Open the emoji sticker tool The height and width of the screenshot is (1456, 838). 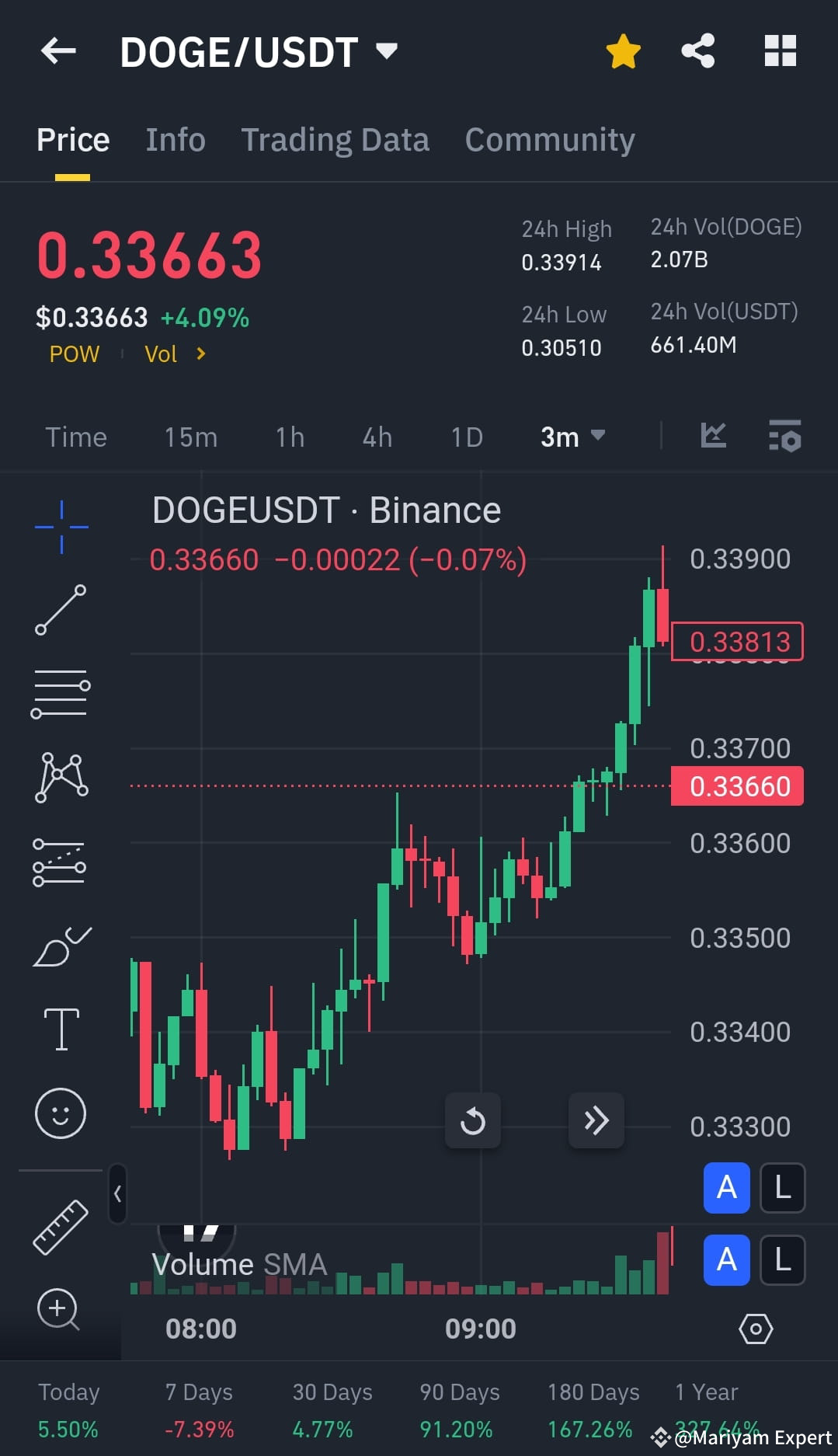click(61, 1113)
